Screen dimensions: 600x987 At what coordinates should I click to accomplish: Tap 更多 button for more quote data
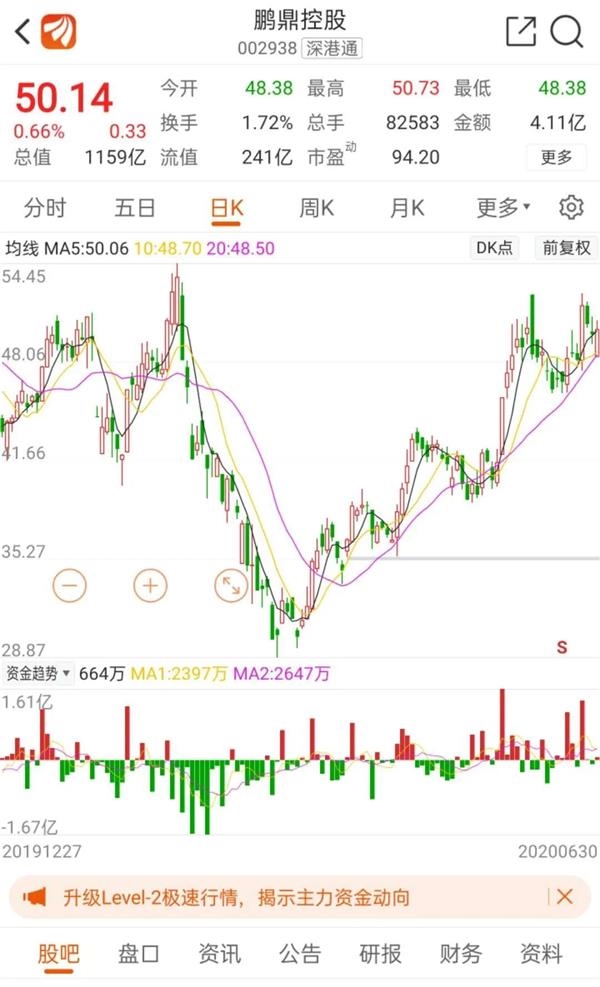click(x=557, y=157)
